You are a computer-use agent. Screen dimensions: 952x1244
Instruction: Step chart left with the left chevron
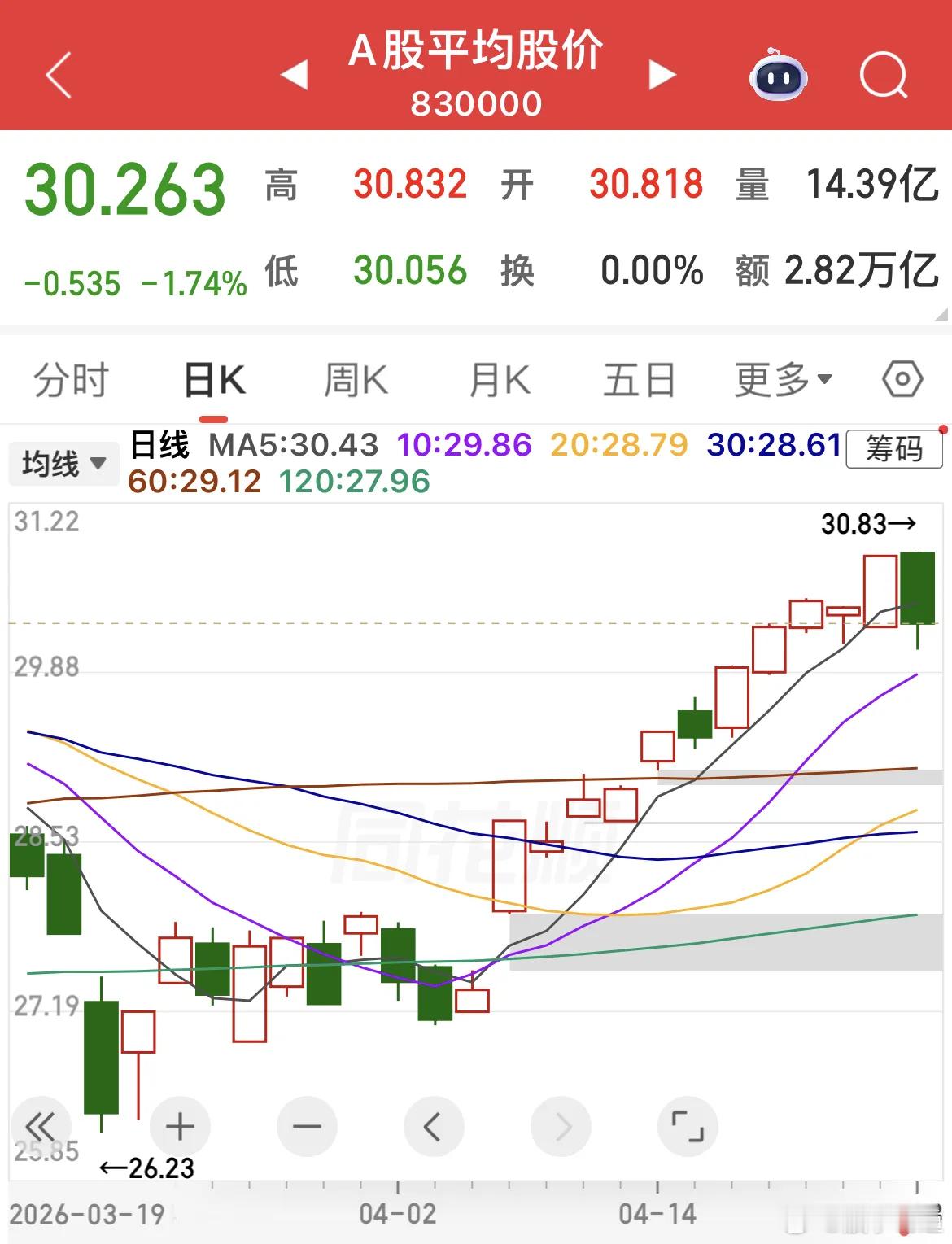pyautogui.click(x=432, y=1127)
